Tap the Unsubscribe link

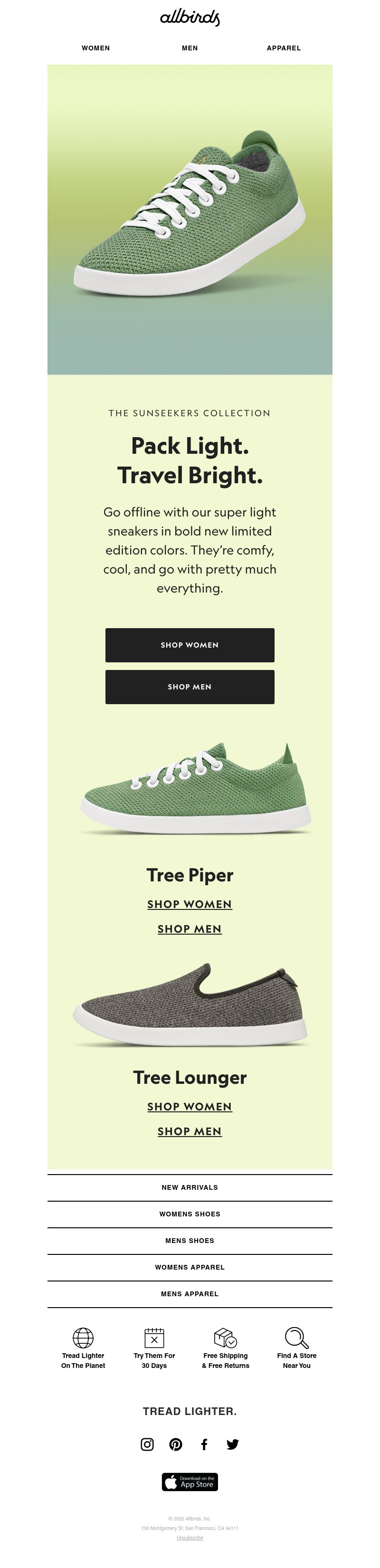[x=190, y=1538]
